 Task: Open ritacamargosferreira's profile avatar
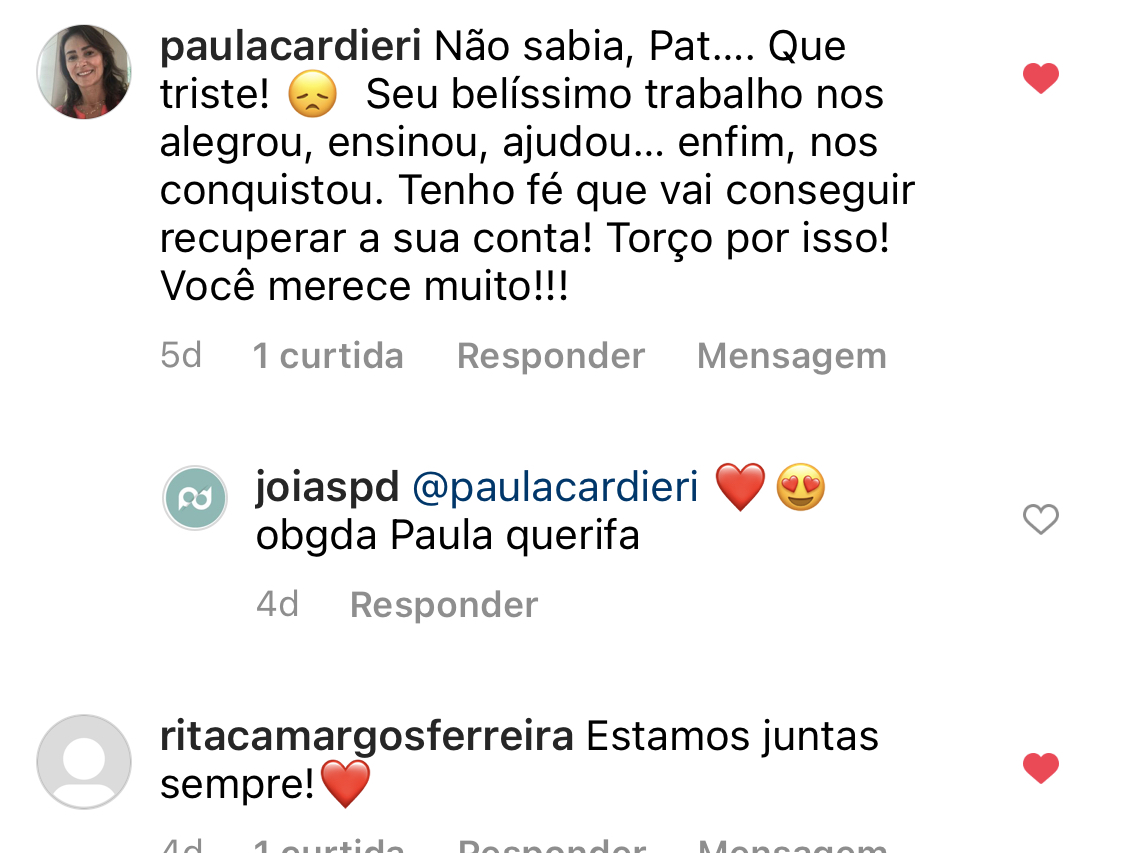(84, 762)
